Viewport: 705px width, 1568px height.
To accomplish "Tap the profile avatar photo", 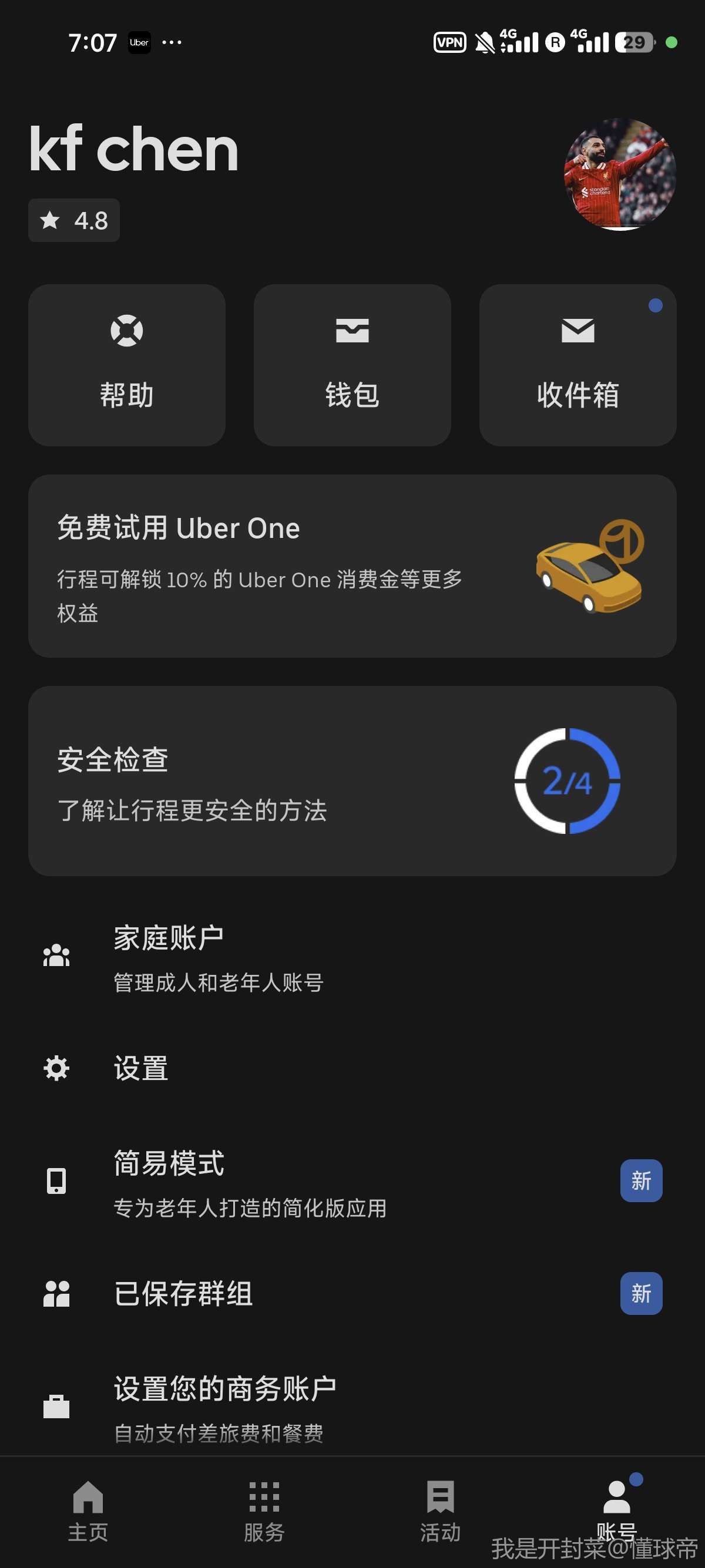I will (619, 174).
